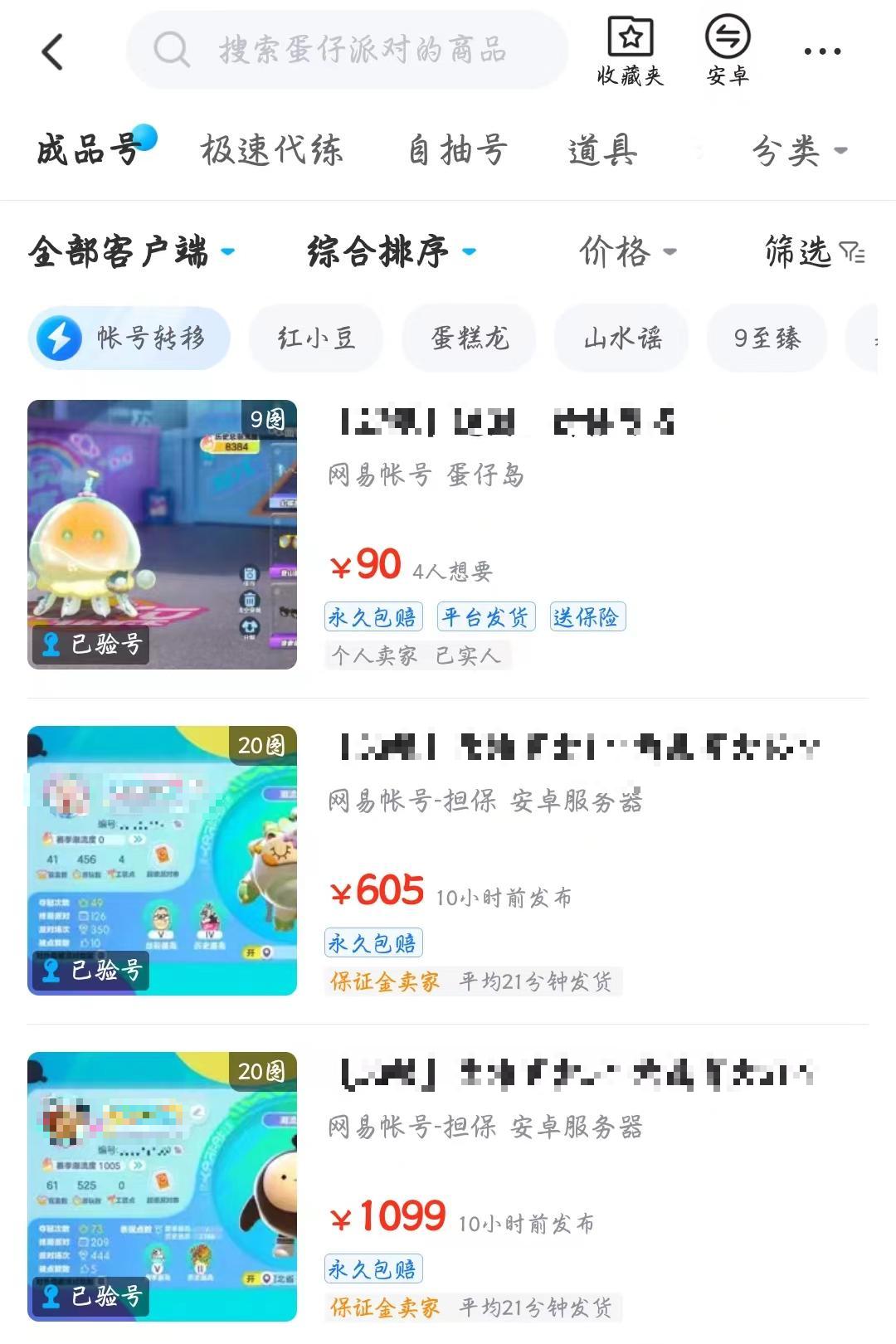This screenshot has height=1344, width=896.
Task: Switch to the 自抽号 tab
Action: pyautogui.click(x=457, y=151)
